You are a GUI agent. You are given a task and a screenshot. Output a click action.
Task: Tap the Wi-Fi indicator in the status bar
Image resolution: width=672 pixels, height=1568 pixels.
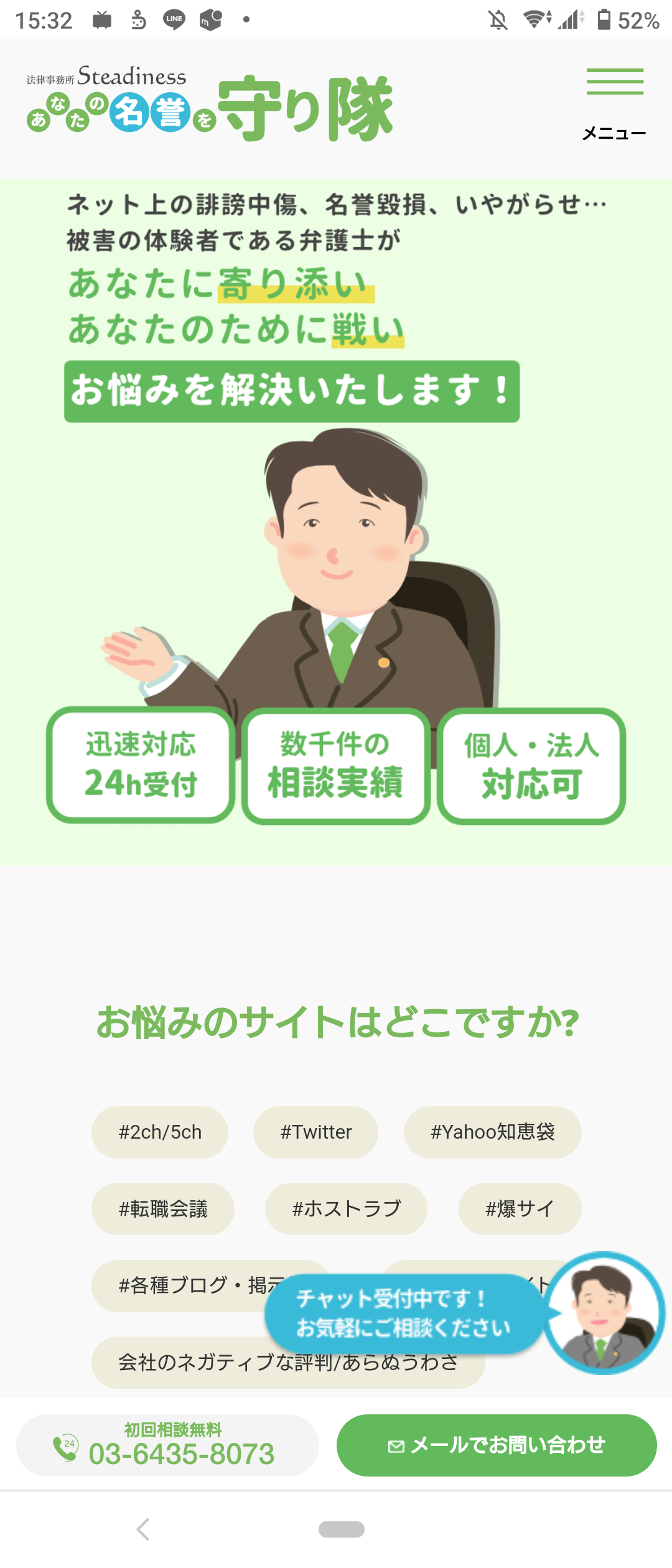[x=535, y=19]
